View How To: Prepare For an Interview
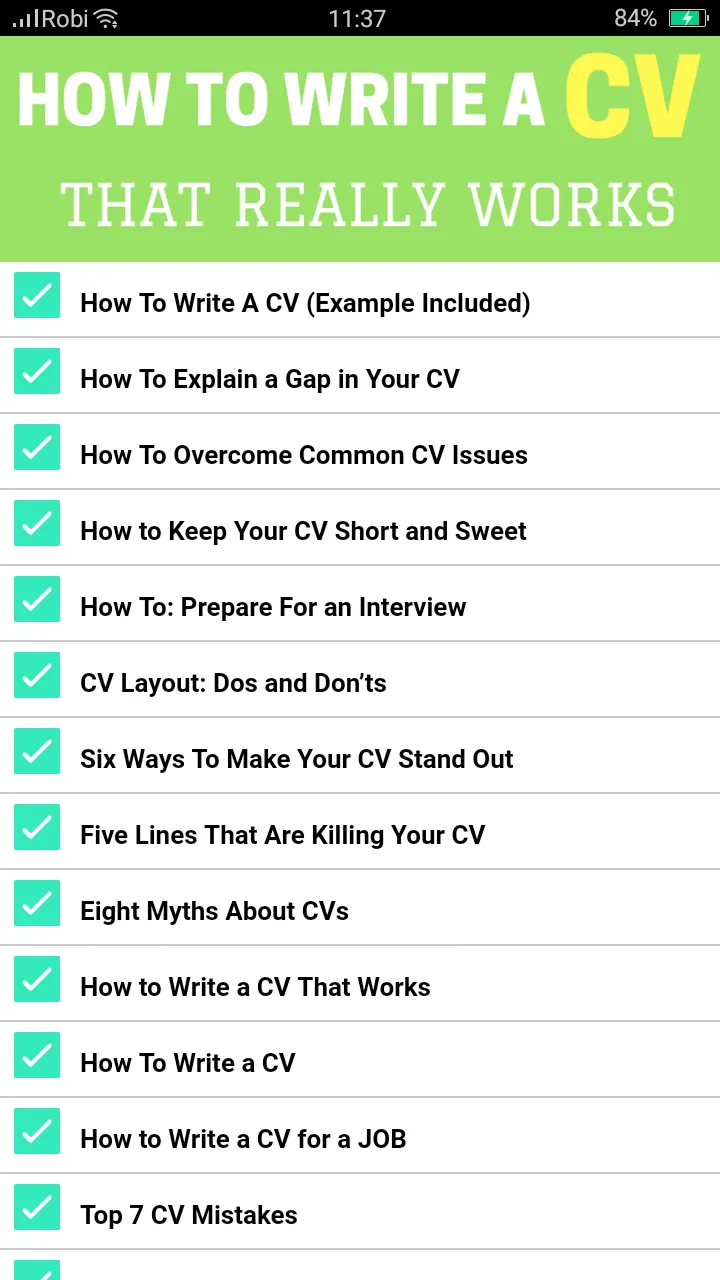Image resolution: width=720 pixels, height=1280 pixels. pyautogui.click(x=273, y=607)
